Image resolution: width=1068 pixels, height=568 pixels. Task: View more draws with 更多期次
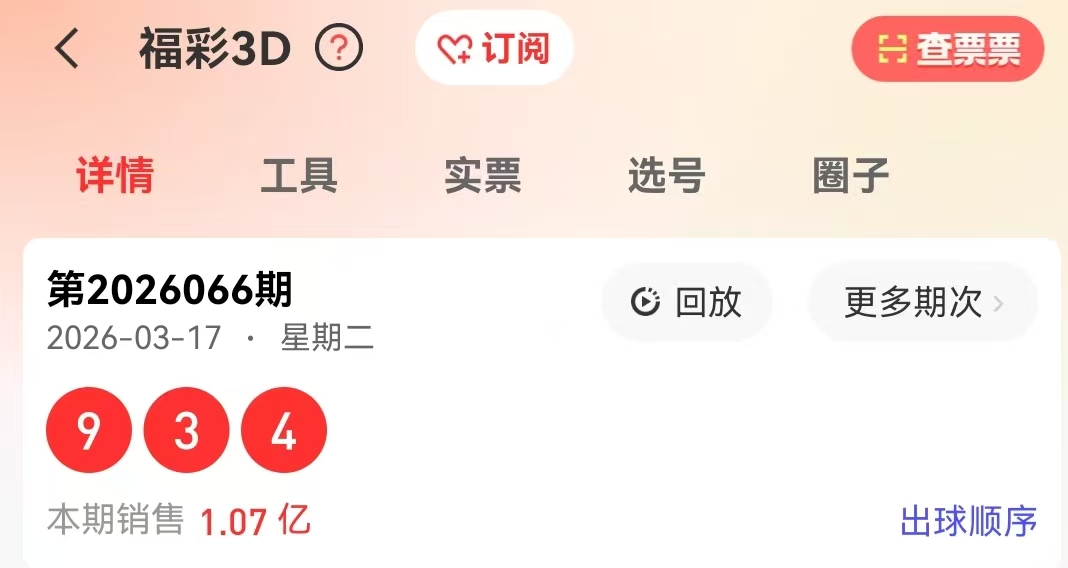(x=922, y=302)
